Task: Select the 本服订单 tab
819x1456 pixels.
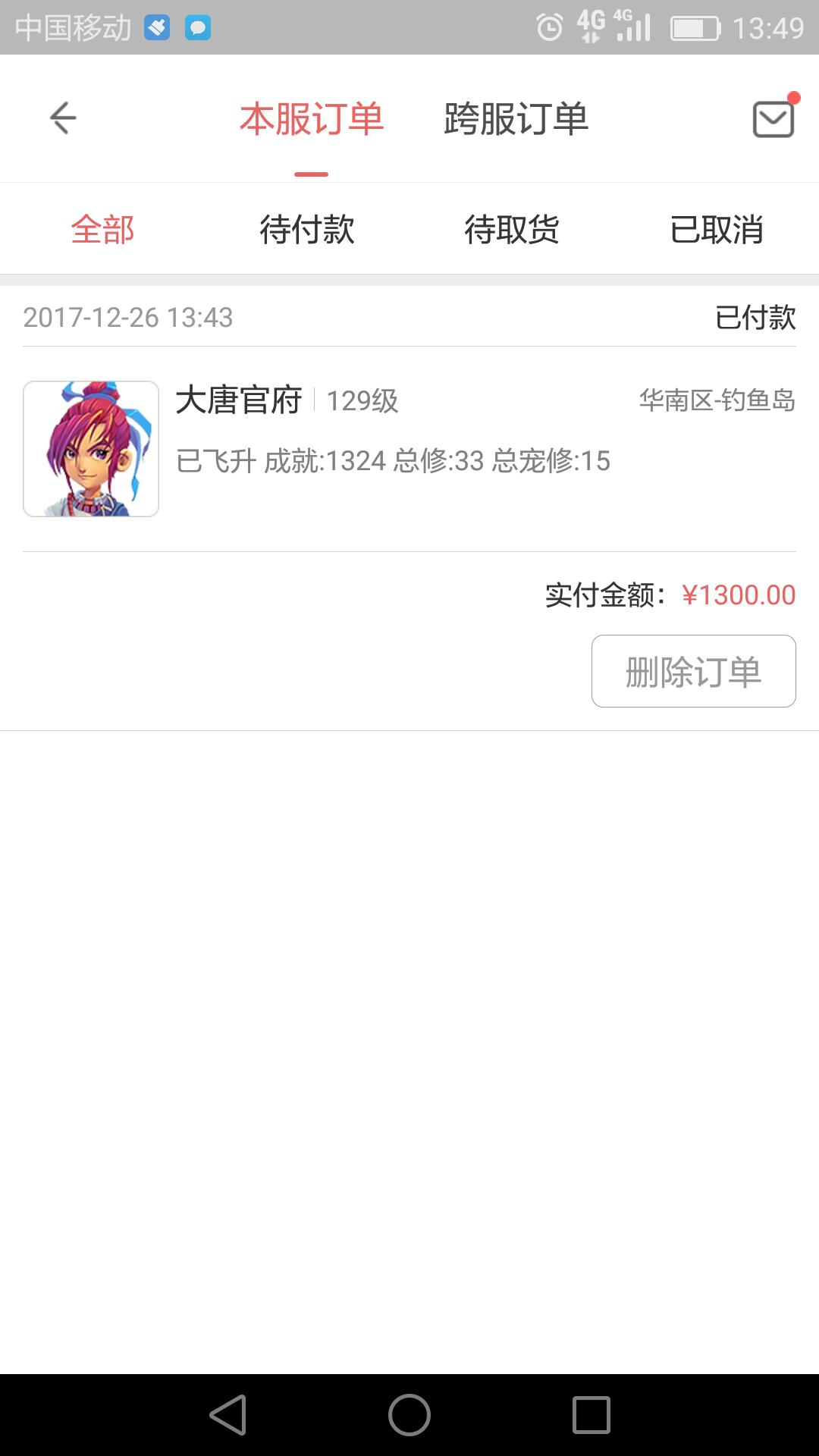Action: tap(312, 119)
